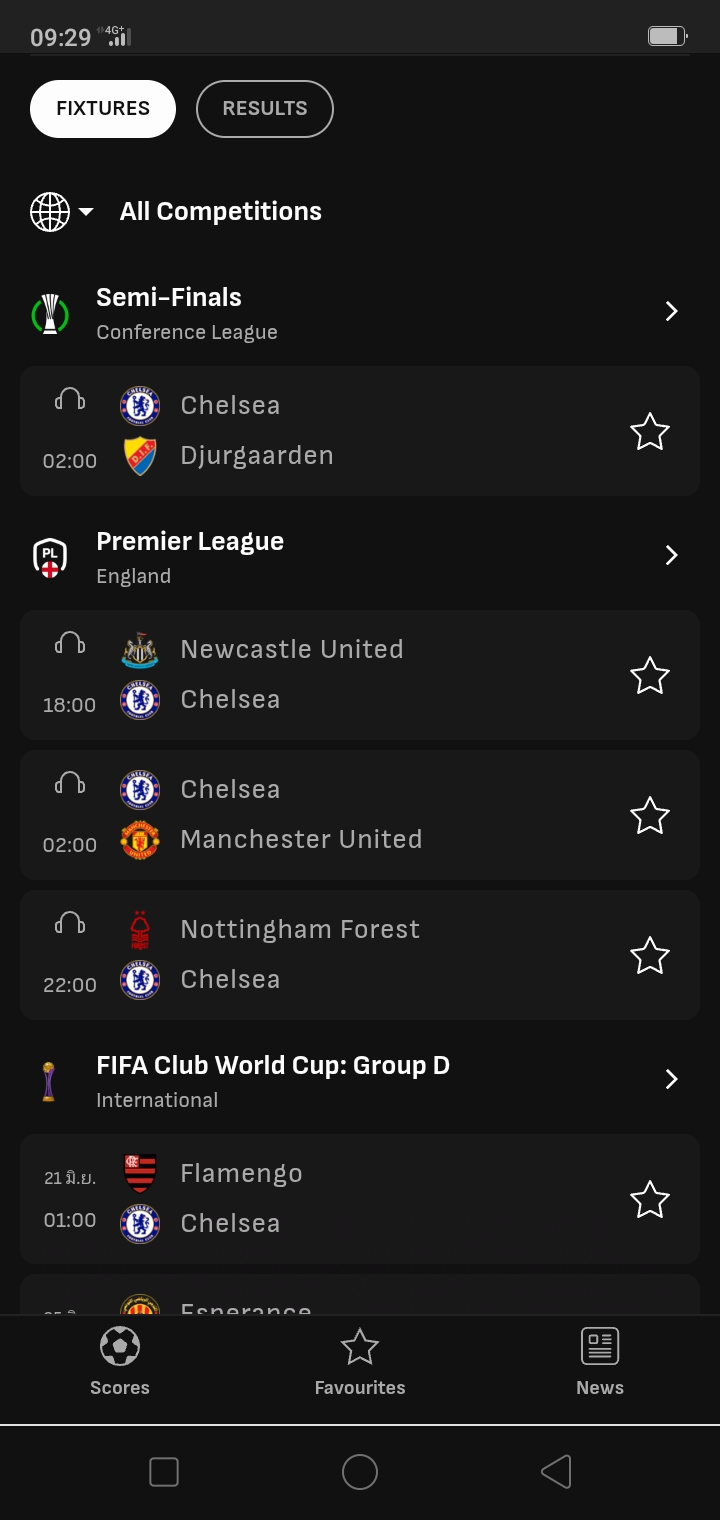Tap the system back button
The image size is (720, 1520).
556,1472
